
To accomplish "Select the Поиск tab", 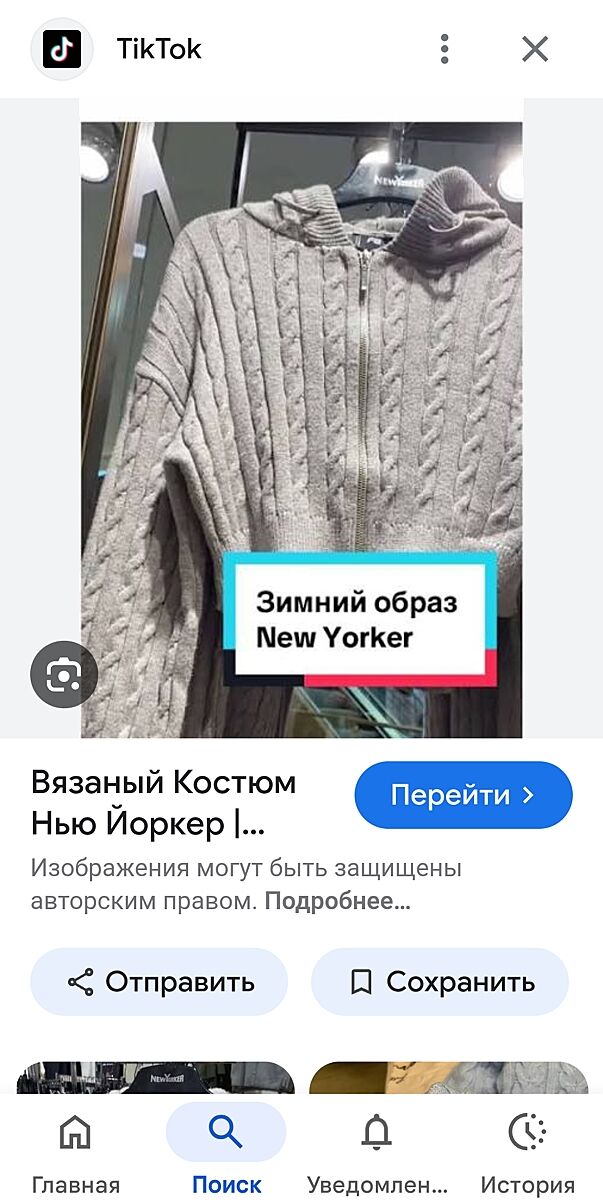I will tap(226, 1150).
